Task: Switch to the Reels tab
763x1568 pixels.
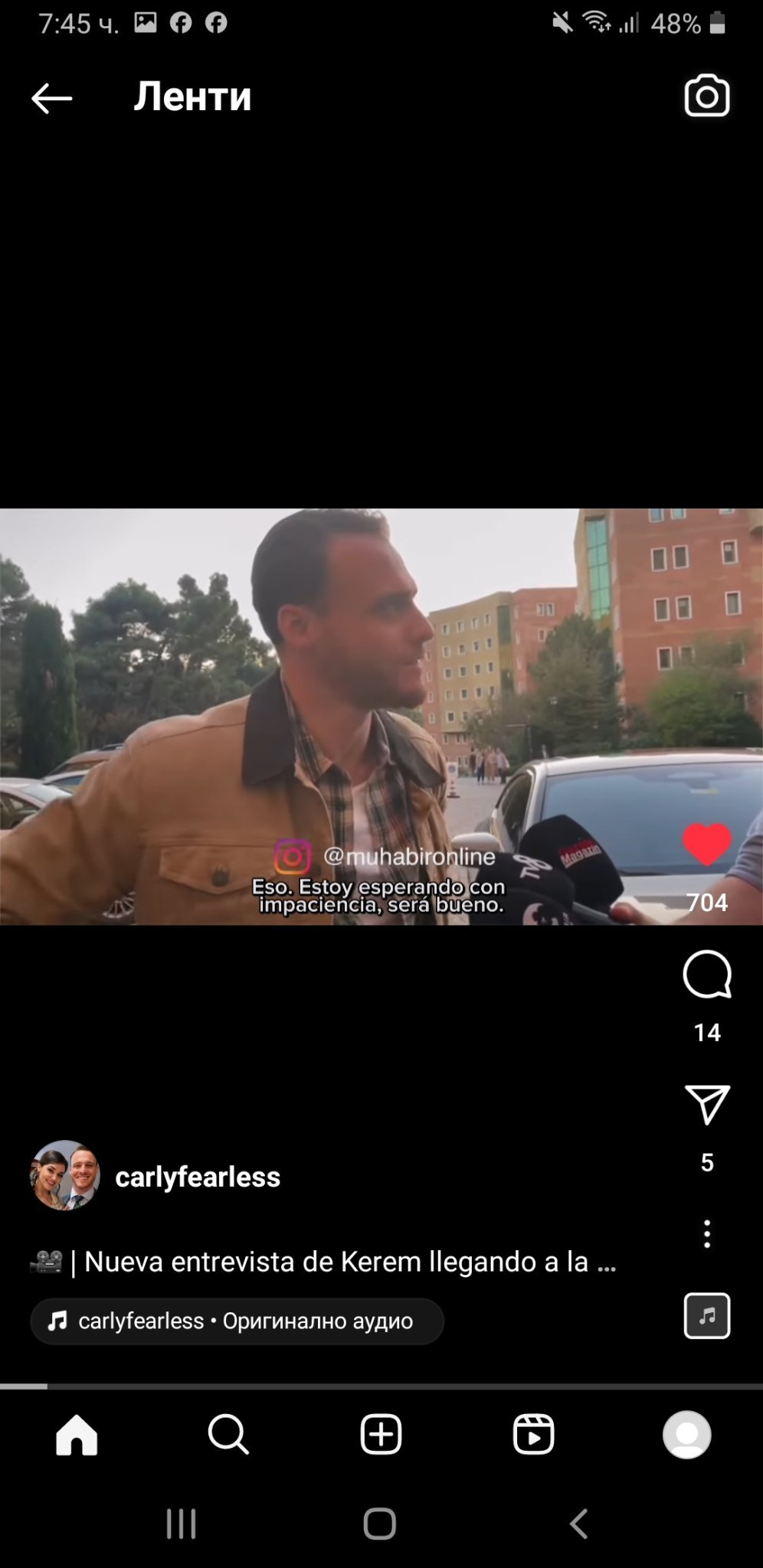Action: pos(533,1434)
